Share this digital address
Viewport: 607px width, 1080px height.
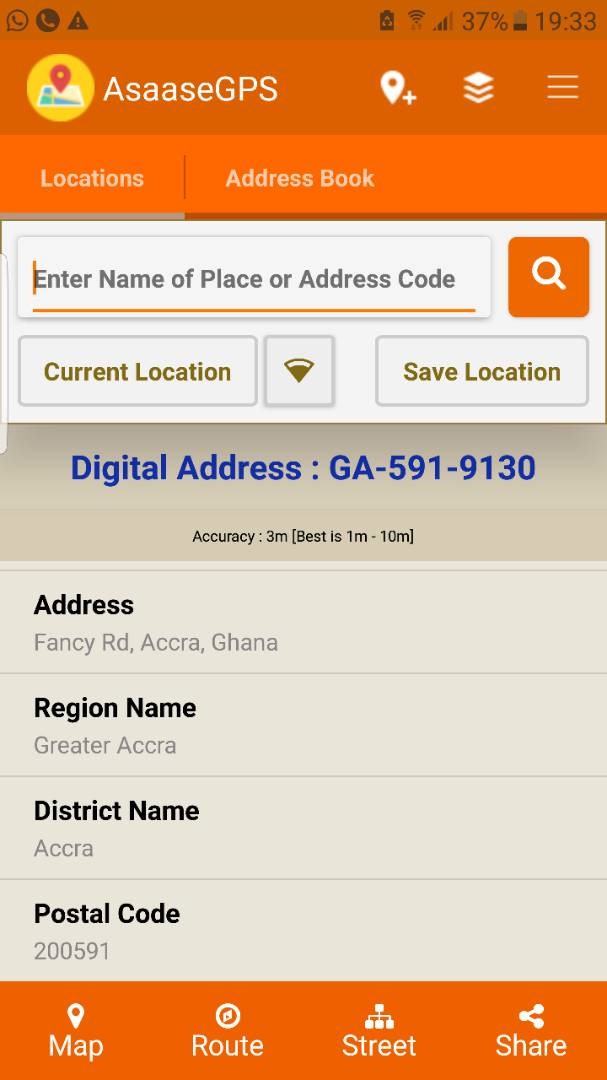click(x=531, y=1030)
